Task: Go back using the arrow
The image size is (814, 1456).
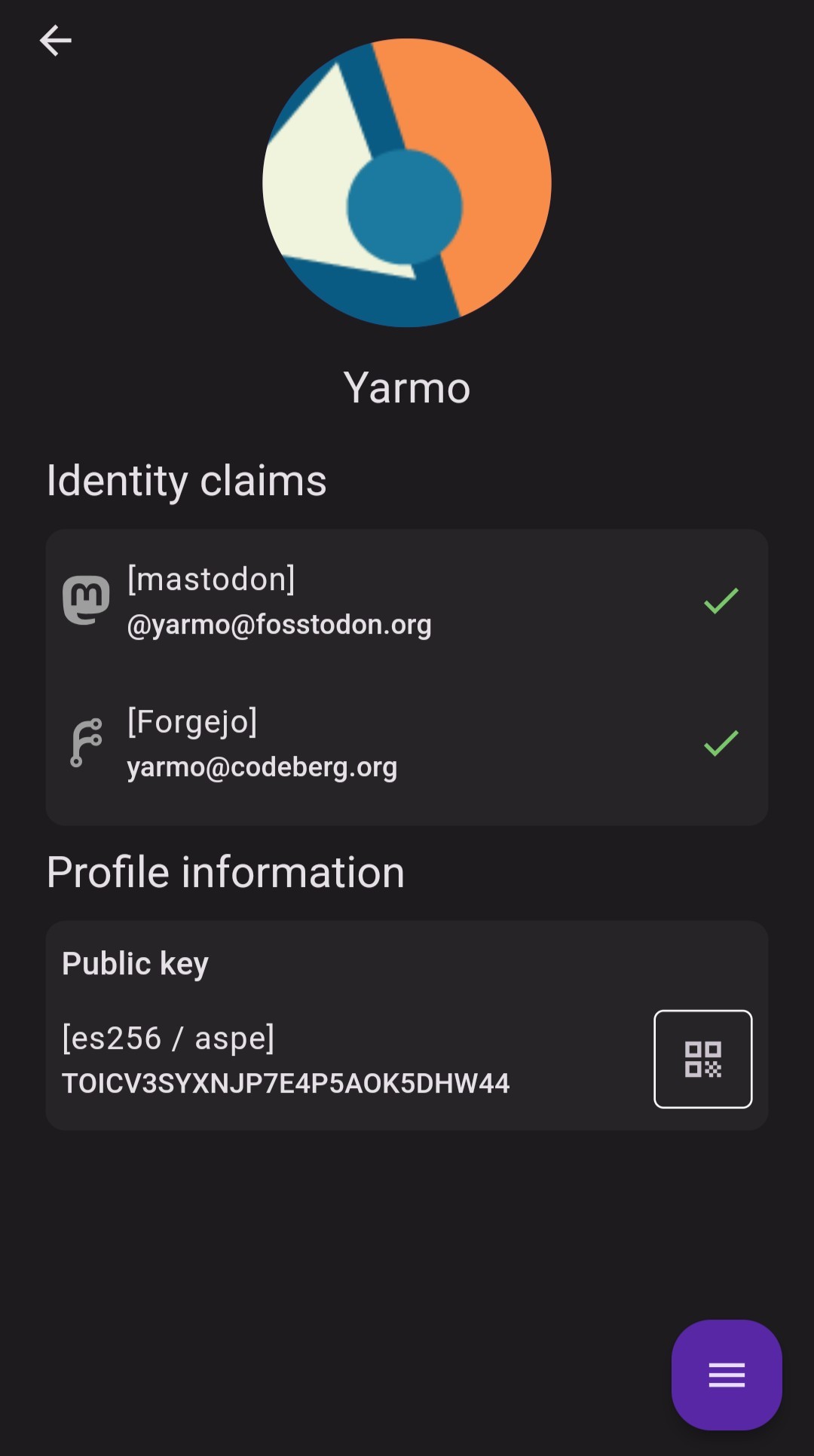Action: [55, 41]
